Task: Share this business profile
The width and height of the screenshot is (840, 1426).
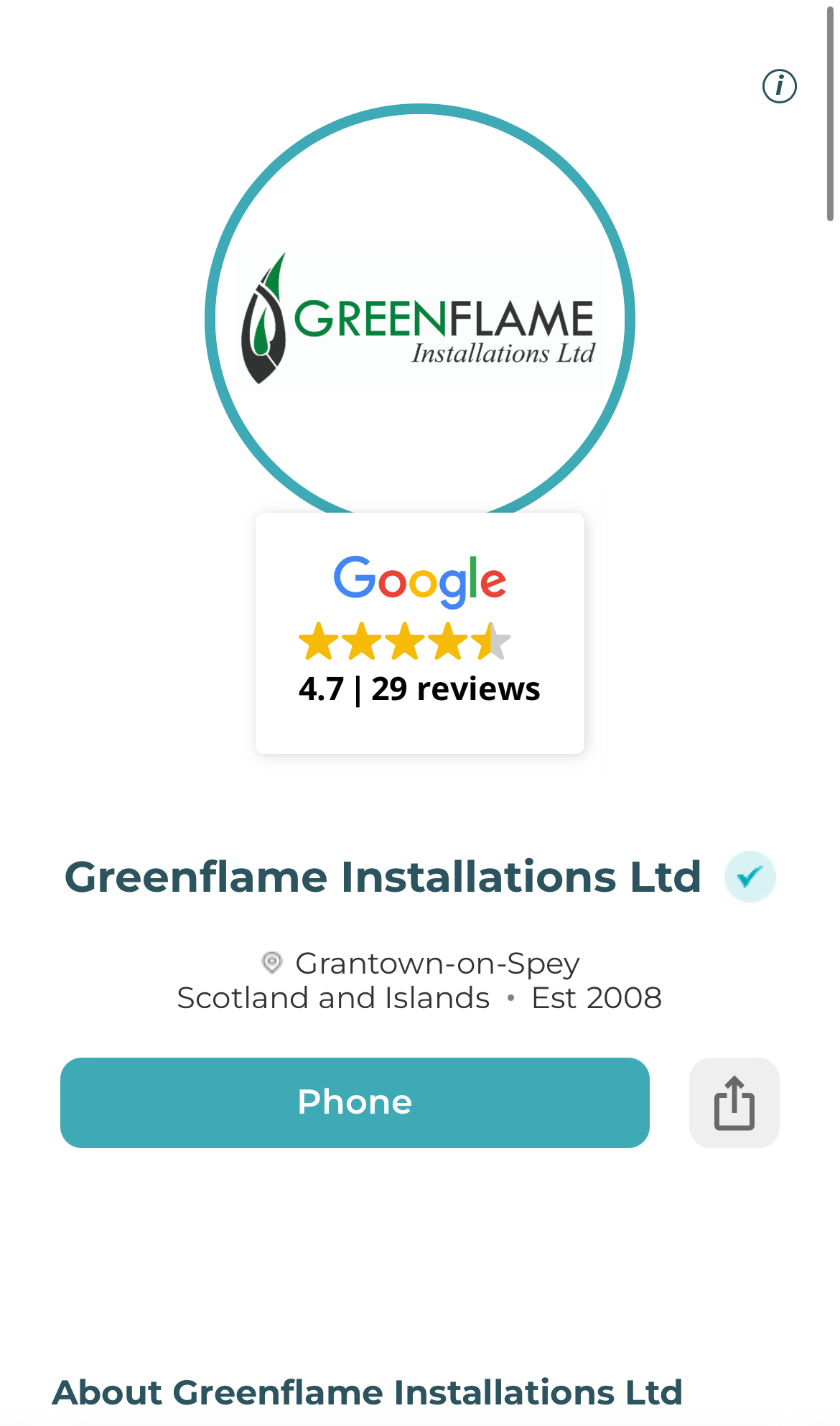Action: coord(734,1102)
